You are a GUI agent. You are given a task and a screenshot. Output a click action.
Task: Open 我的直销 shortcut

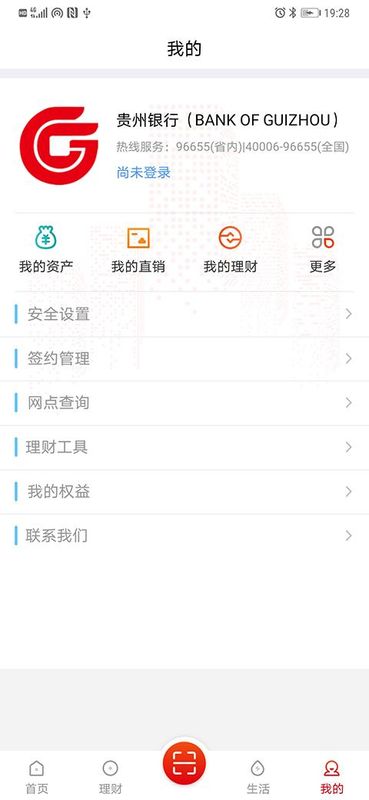(x=138, y=250)
